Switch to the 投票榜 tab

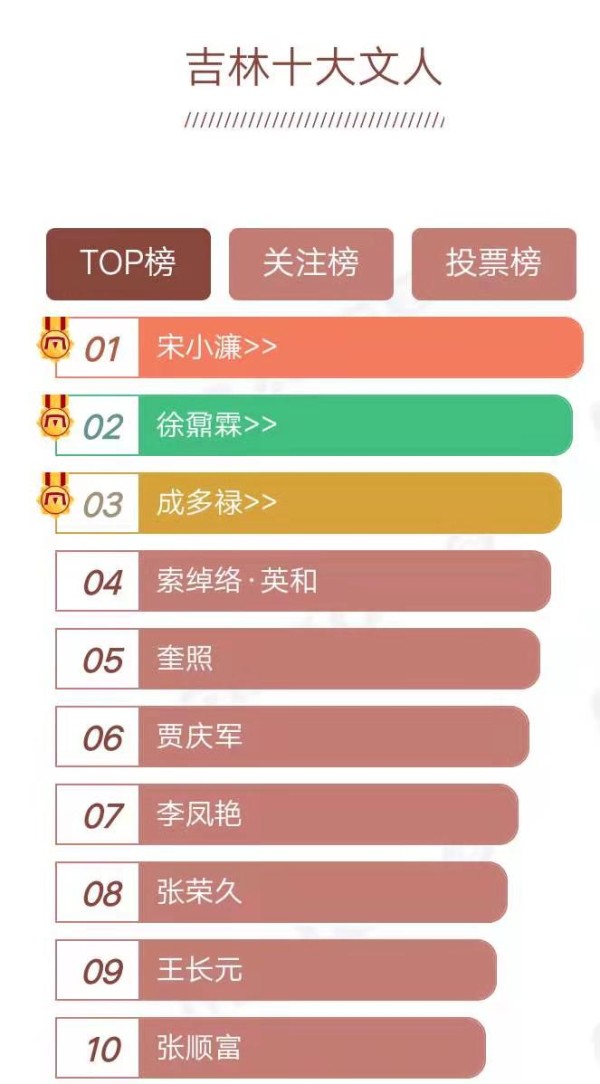[x=494, y=264]
